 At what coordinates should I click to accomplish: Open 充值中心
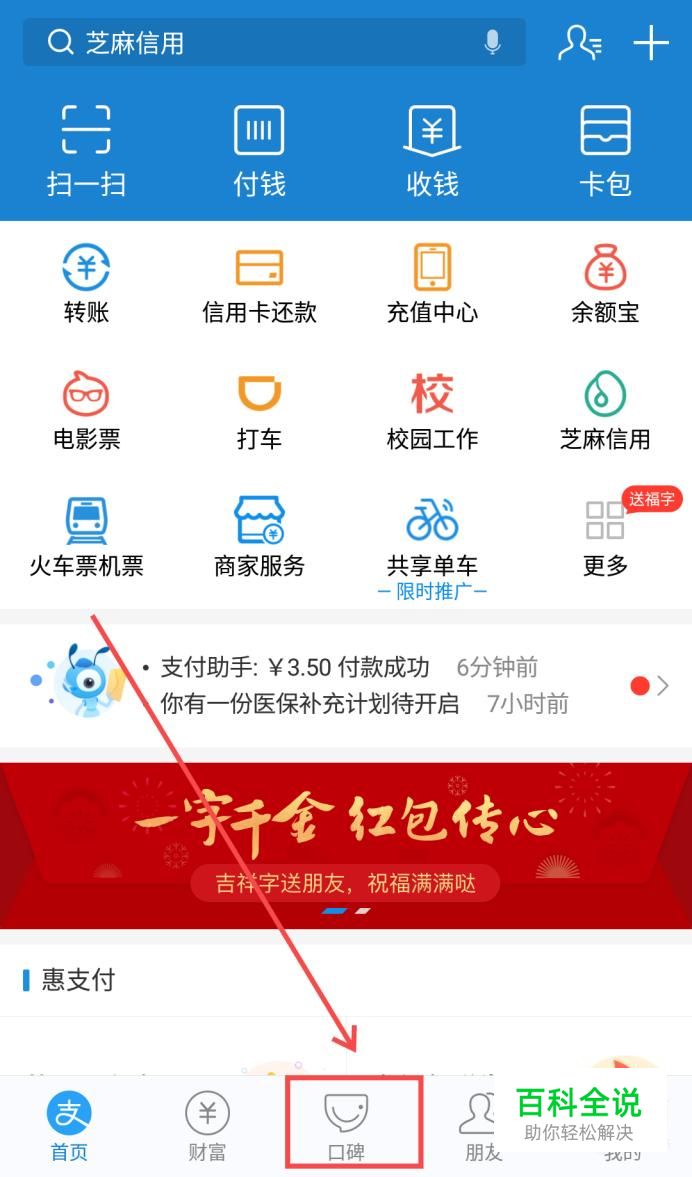click(432, 284)
